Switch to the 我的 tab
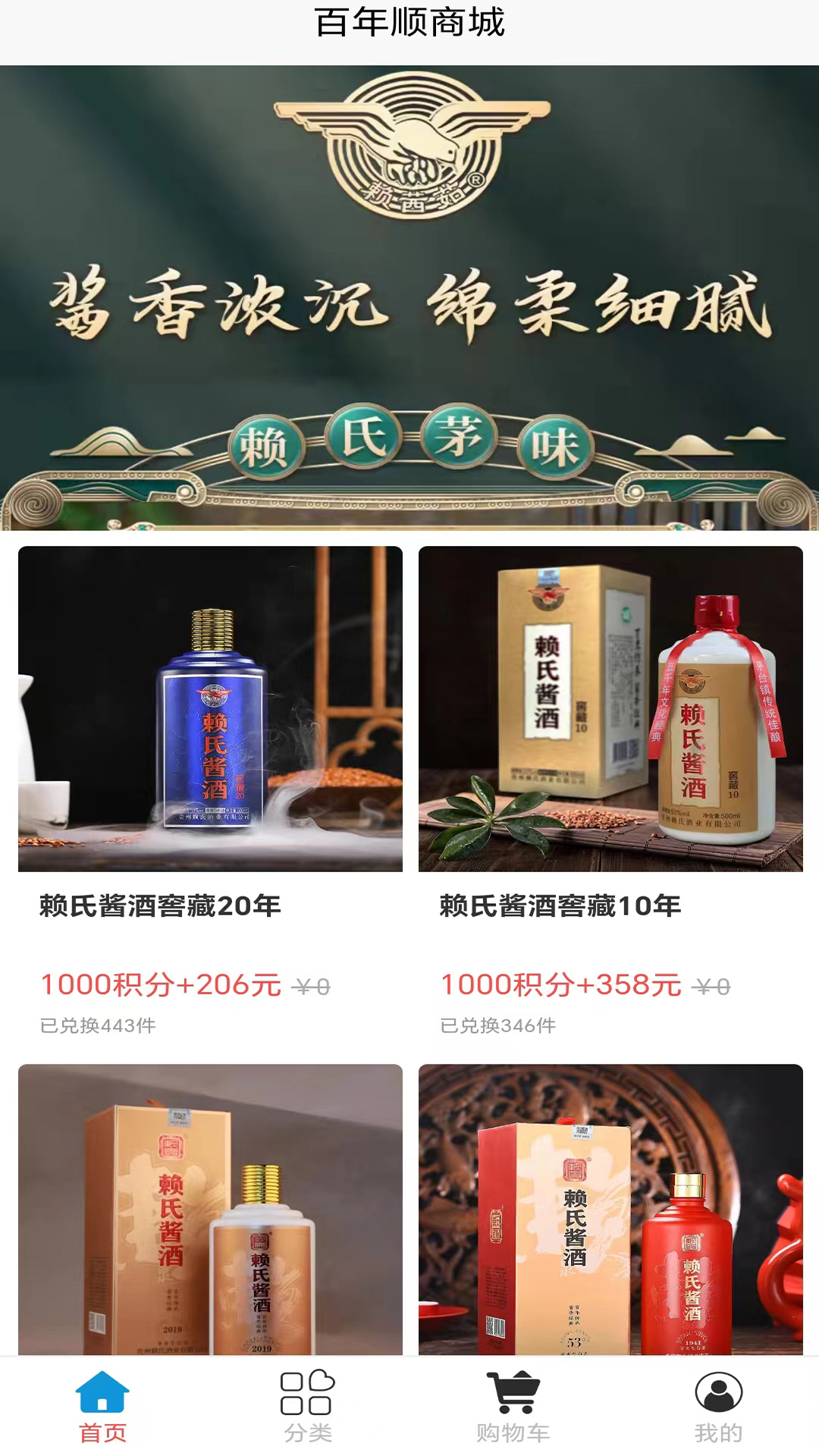 pyautogui.click(x=719, y=1407)
